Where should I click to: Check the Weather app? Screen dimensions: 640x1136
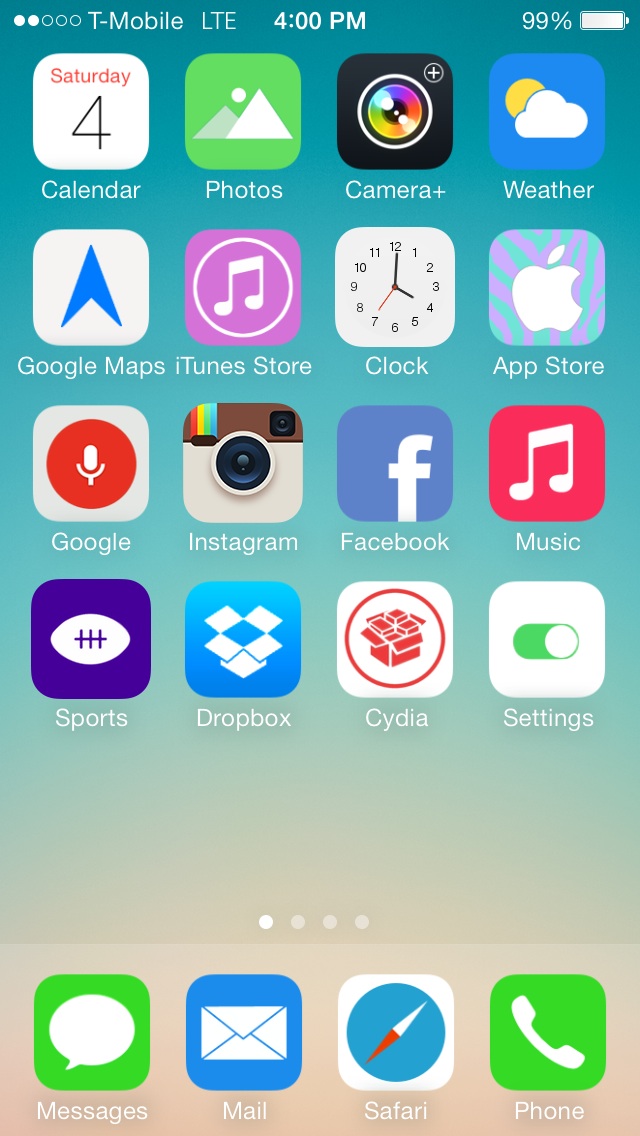[547, 112]
